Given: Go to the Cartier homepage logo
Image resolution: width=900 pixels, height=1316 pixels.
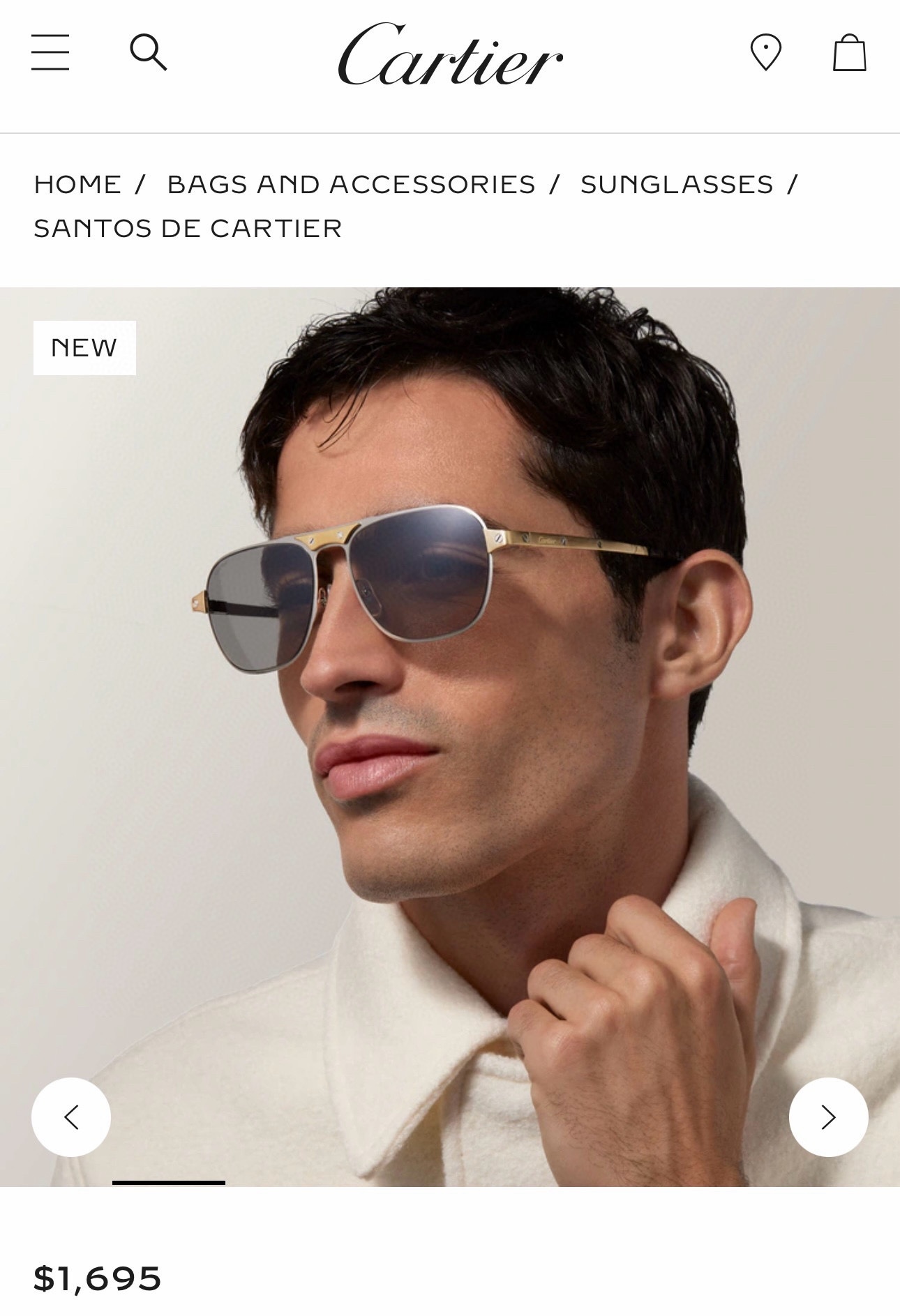Looking at the screenshot, I should click(x=450, y=54).
